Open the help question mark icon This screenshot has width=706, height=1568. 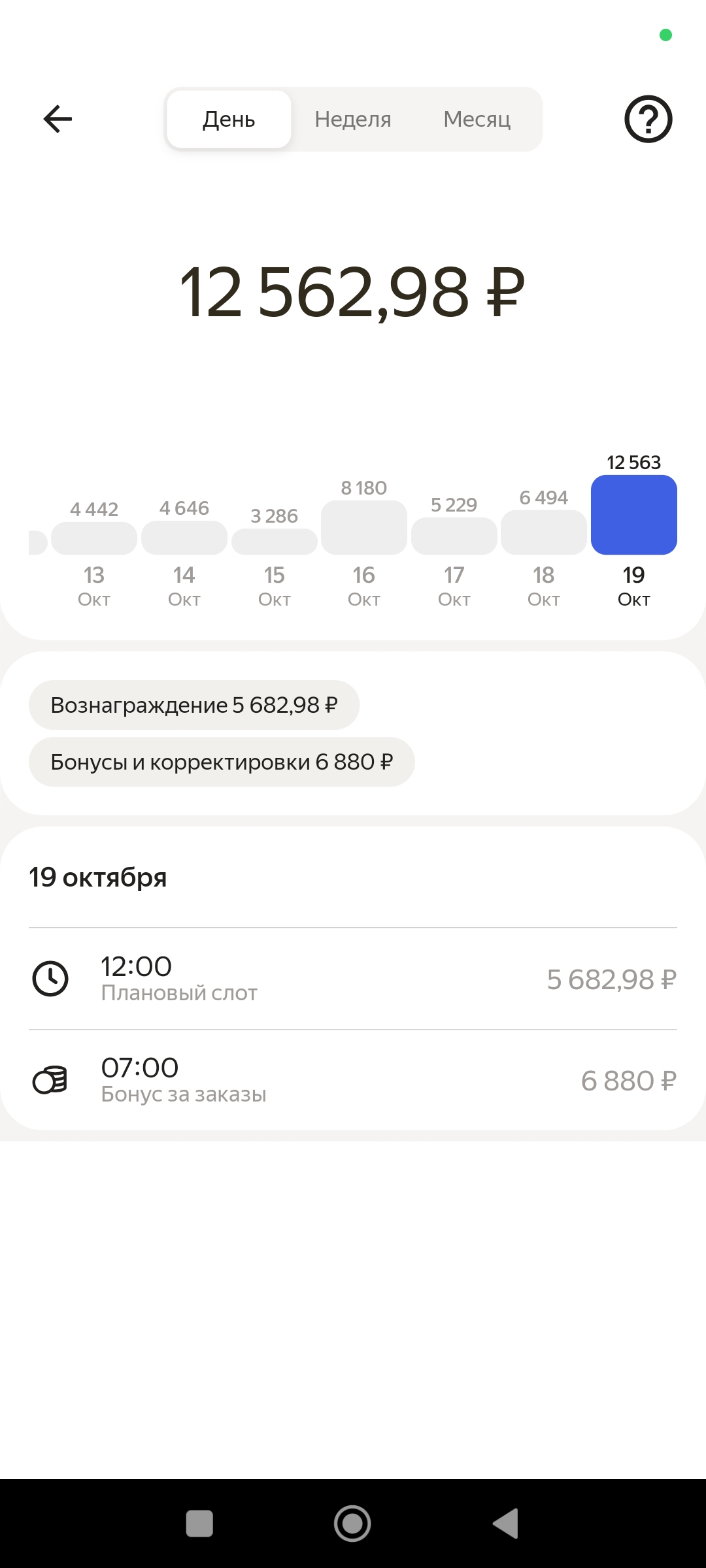click(648, 119)
